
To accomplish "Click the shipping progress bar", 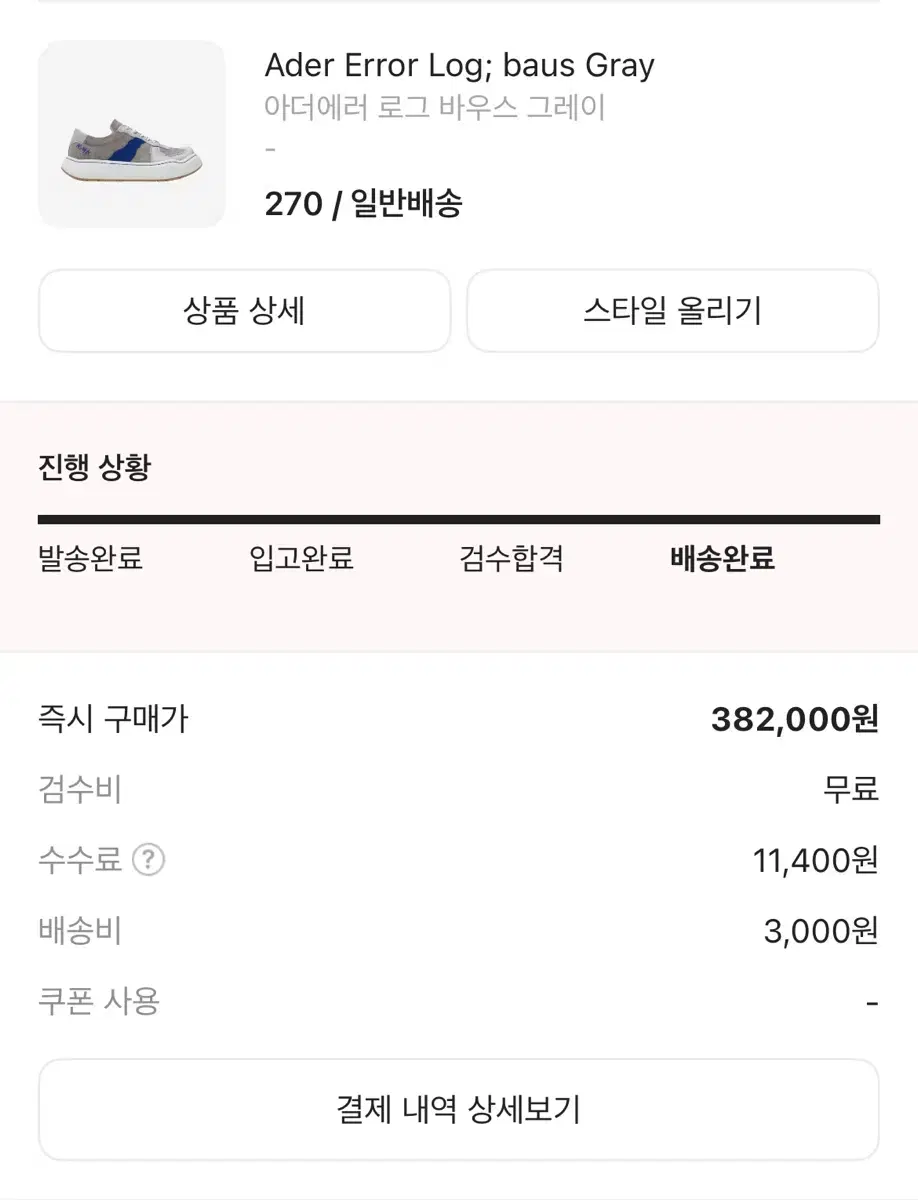I will click(x=459, y=518).
